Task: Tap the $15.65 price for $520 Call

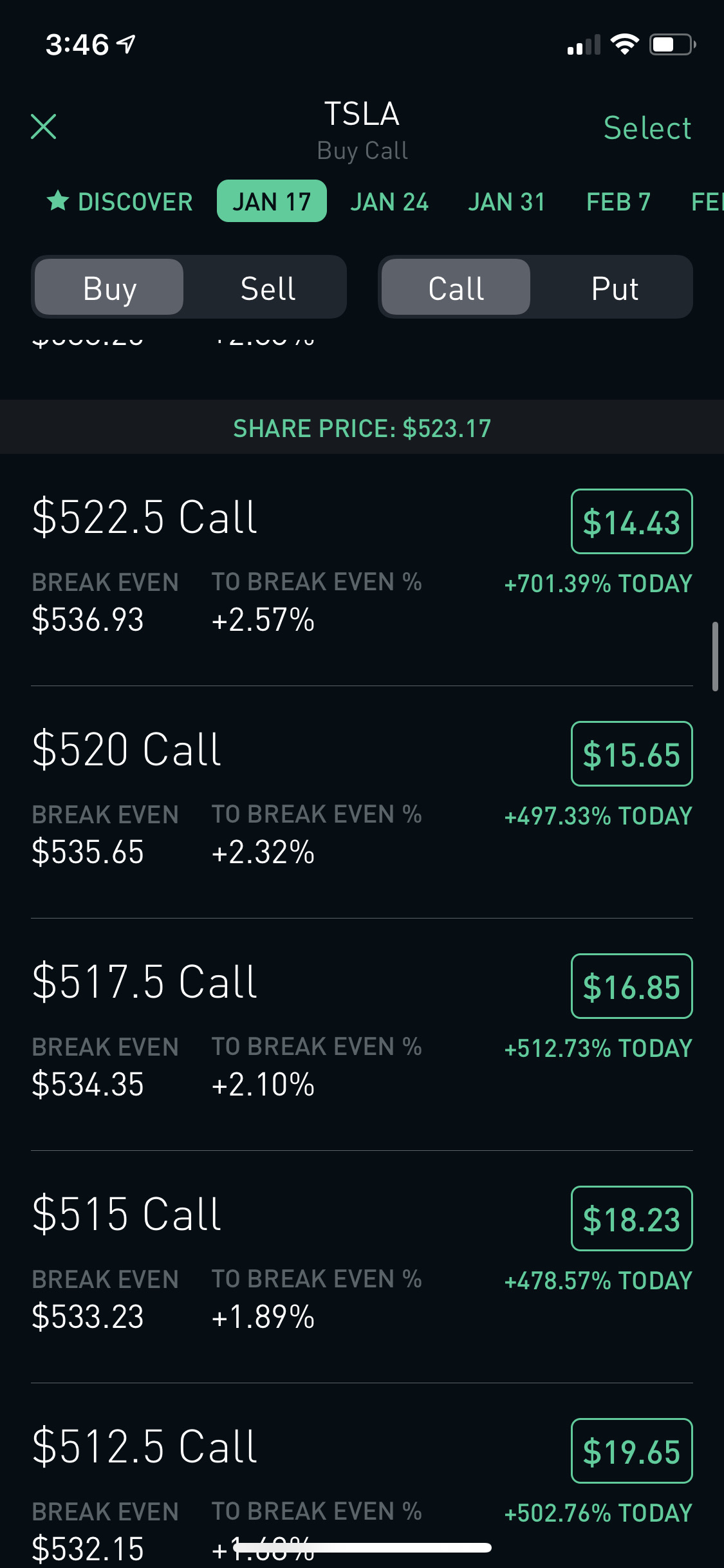Action: (631, 754)
